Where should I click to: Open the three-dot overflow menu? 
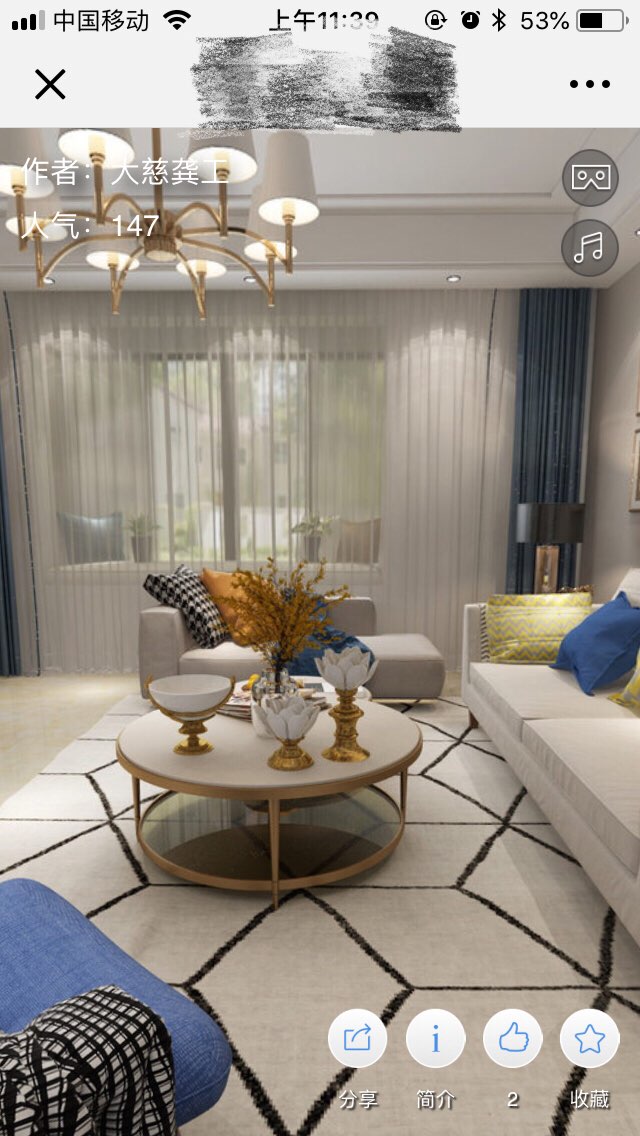pyautogui.click(x=589, y=85)
